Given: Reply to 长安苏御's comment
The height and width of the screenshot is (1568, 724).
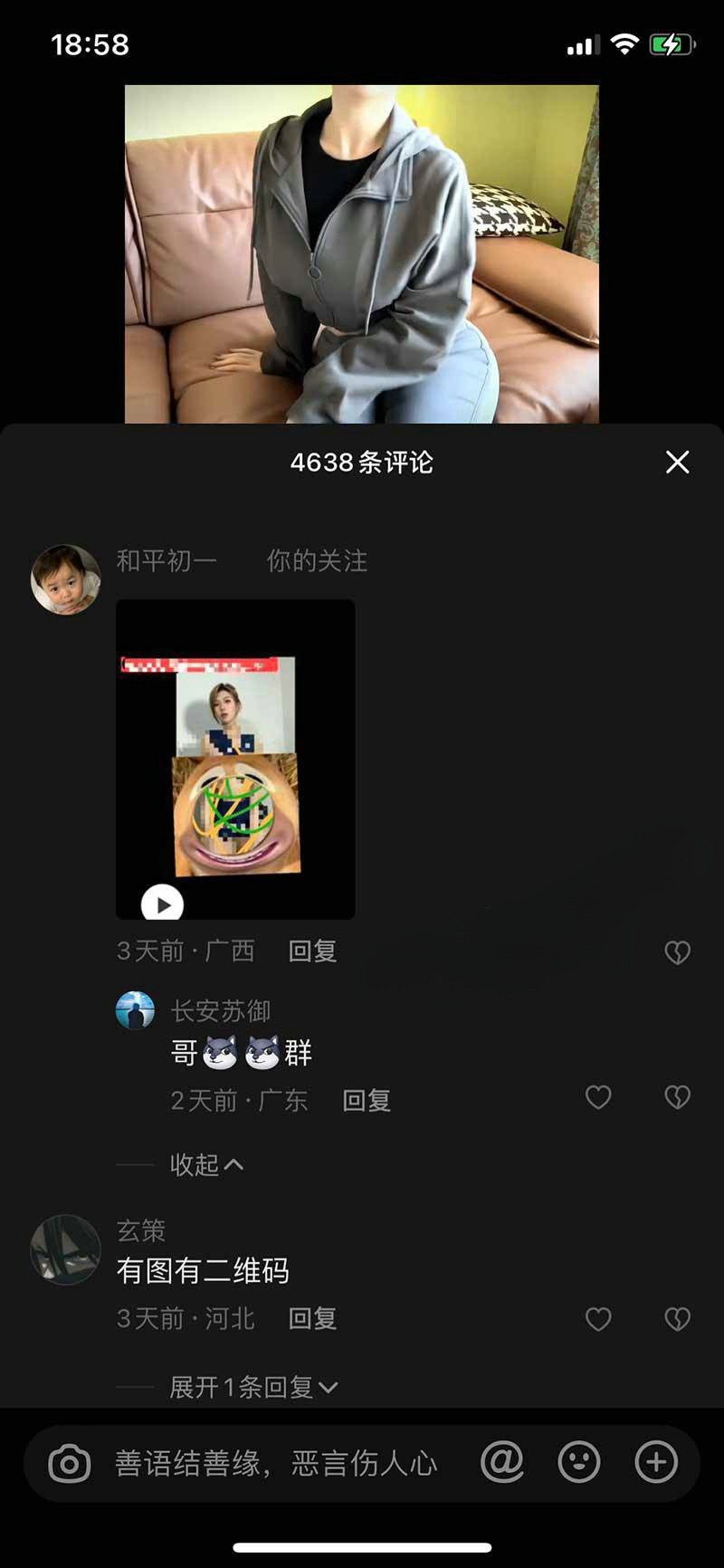Looking at the screenshot, I should (366, 1101).
